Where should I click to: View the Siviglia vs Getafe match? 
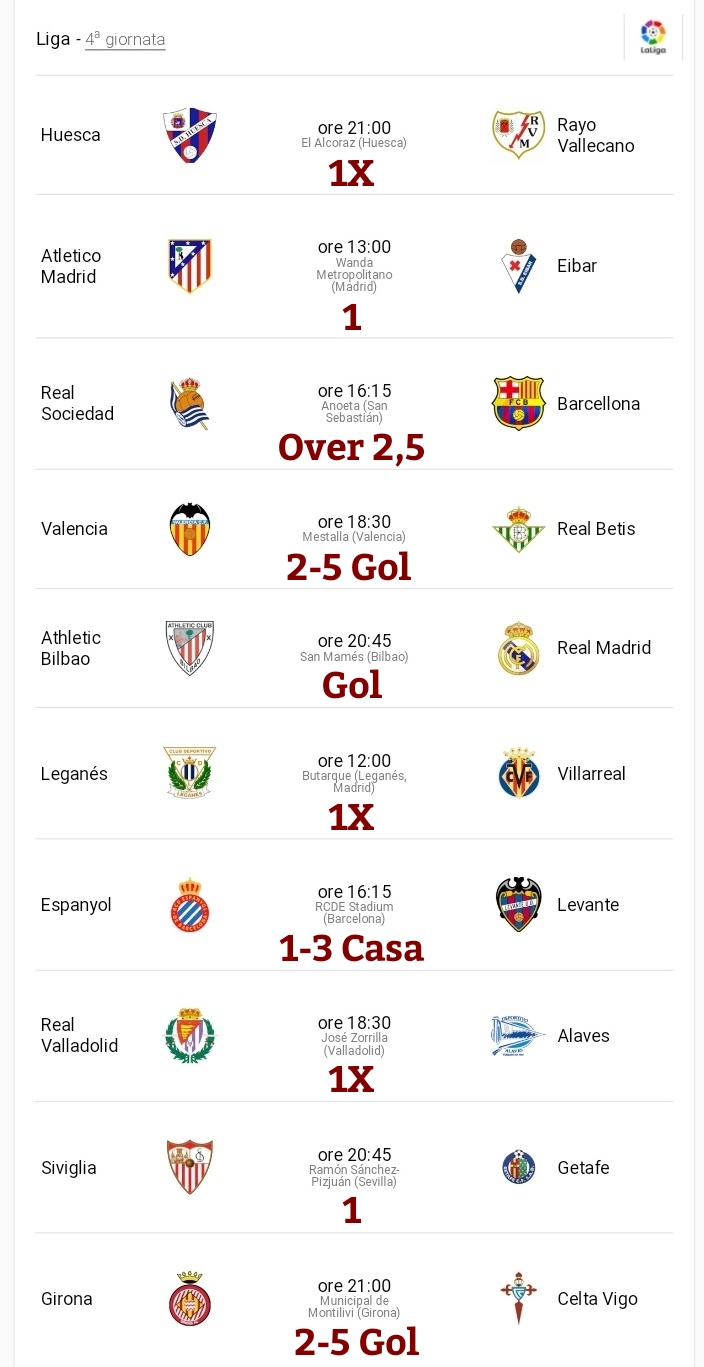pos(354,1167)
